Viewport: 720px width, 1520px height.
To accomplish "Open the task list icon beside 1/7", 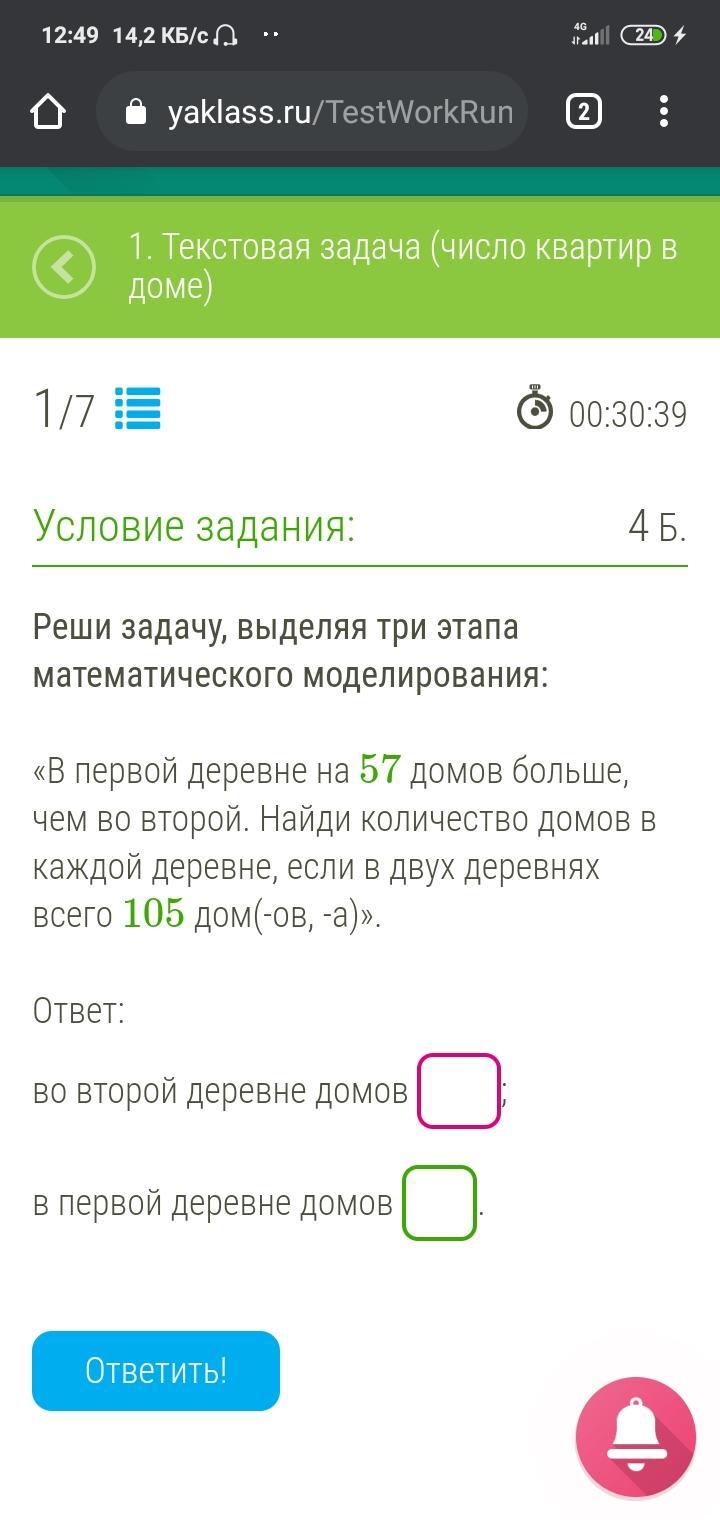I will tap(138, 409).
